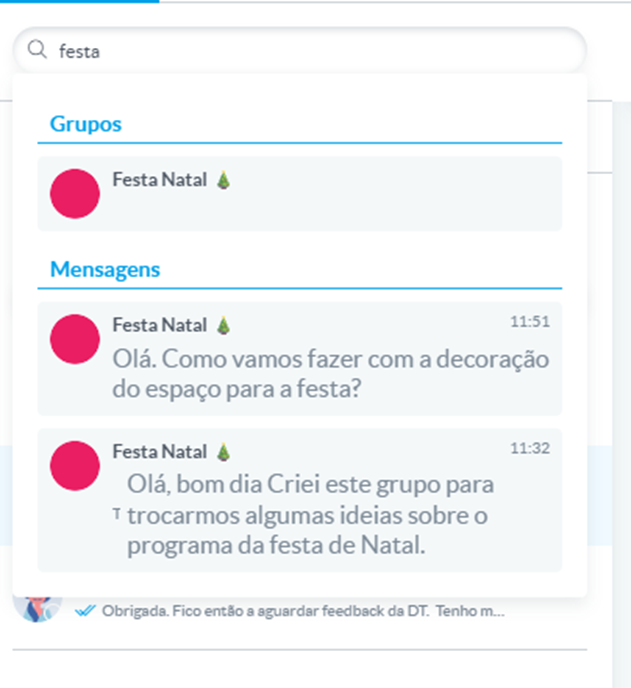Open the Festa Natal message from 11:32
This screenshot has height=688, width=631.
[299, 499]
